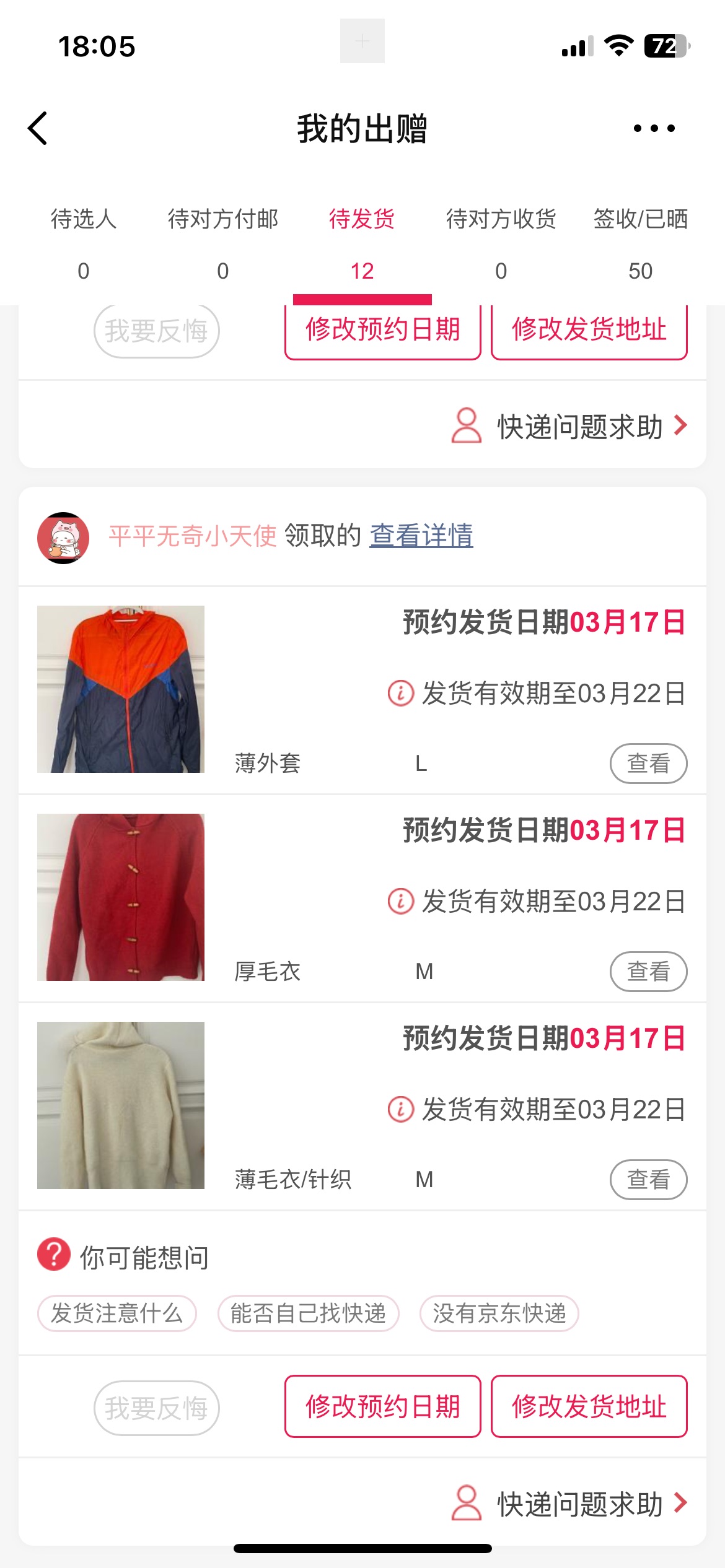
Task: Tap the 查看详情 link for 平平无奇小天使
Action: point(421,536)
